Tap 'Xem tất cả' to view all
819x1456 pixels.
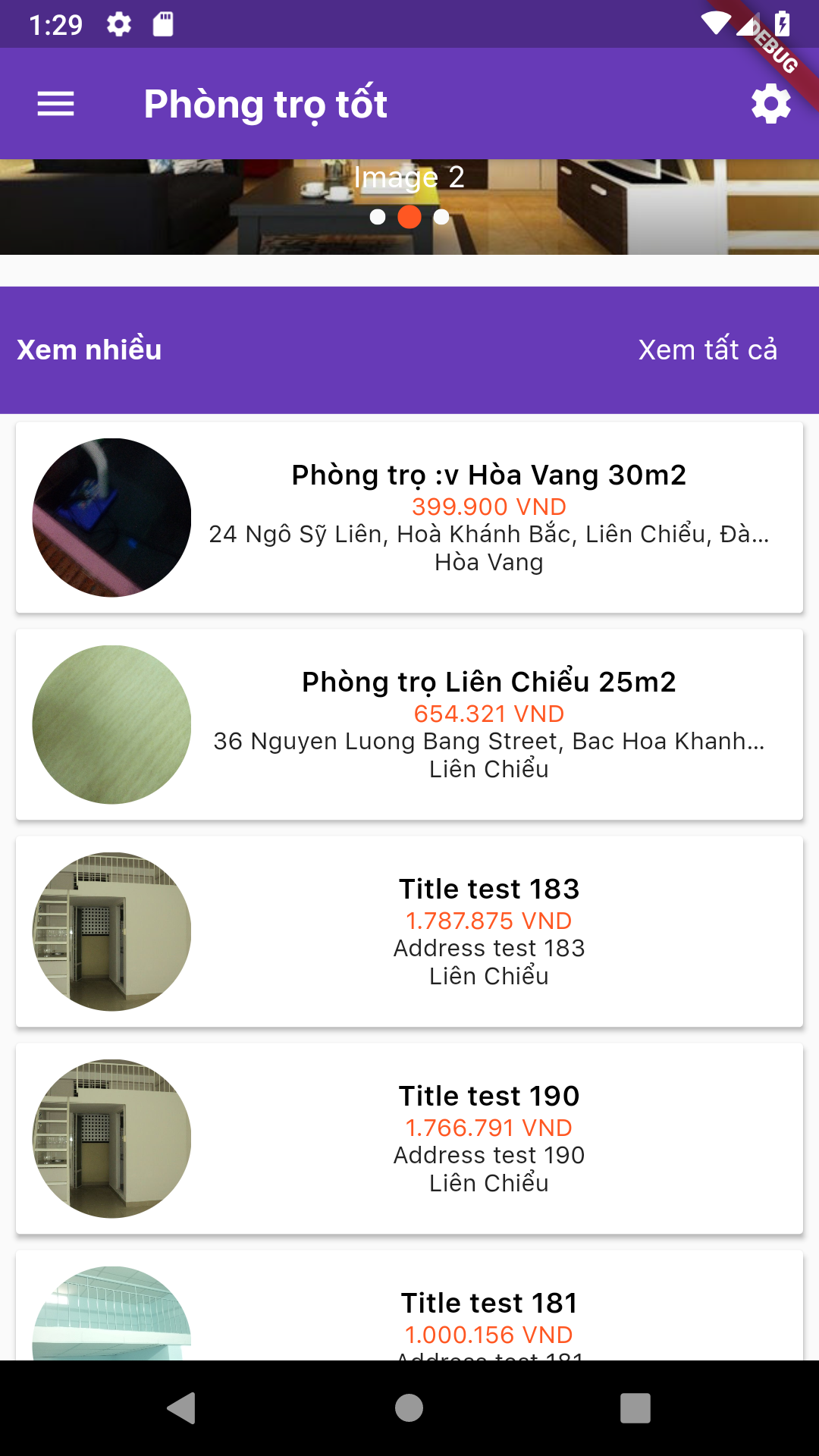point(707,350)
